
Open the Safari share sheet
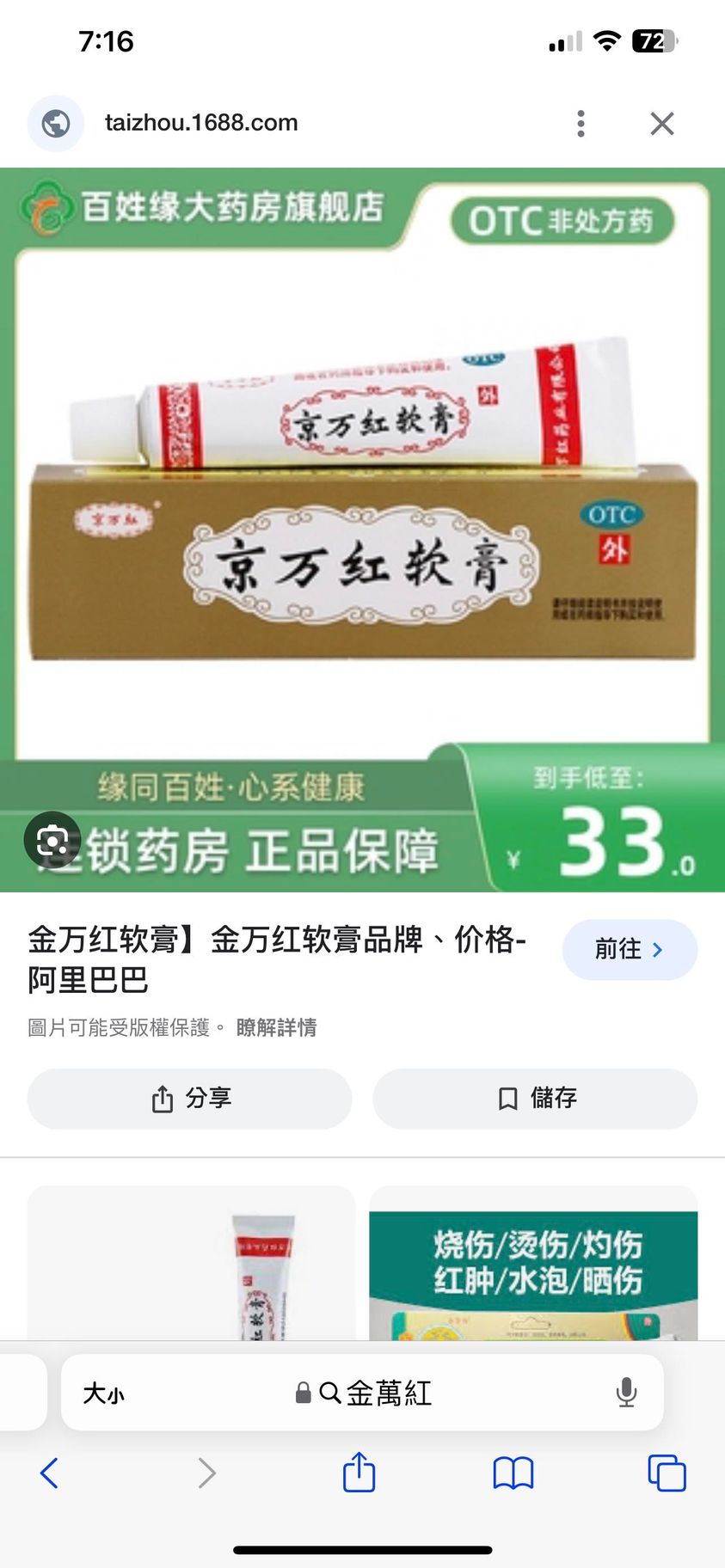[x=359, y=1473]
